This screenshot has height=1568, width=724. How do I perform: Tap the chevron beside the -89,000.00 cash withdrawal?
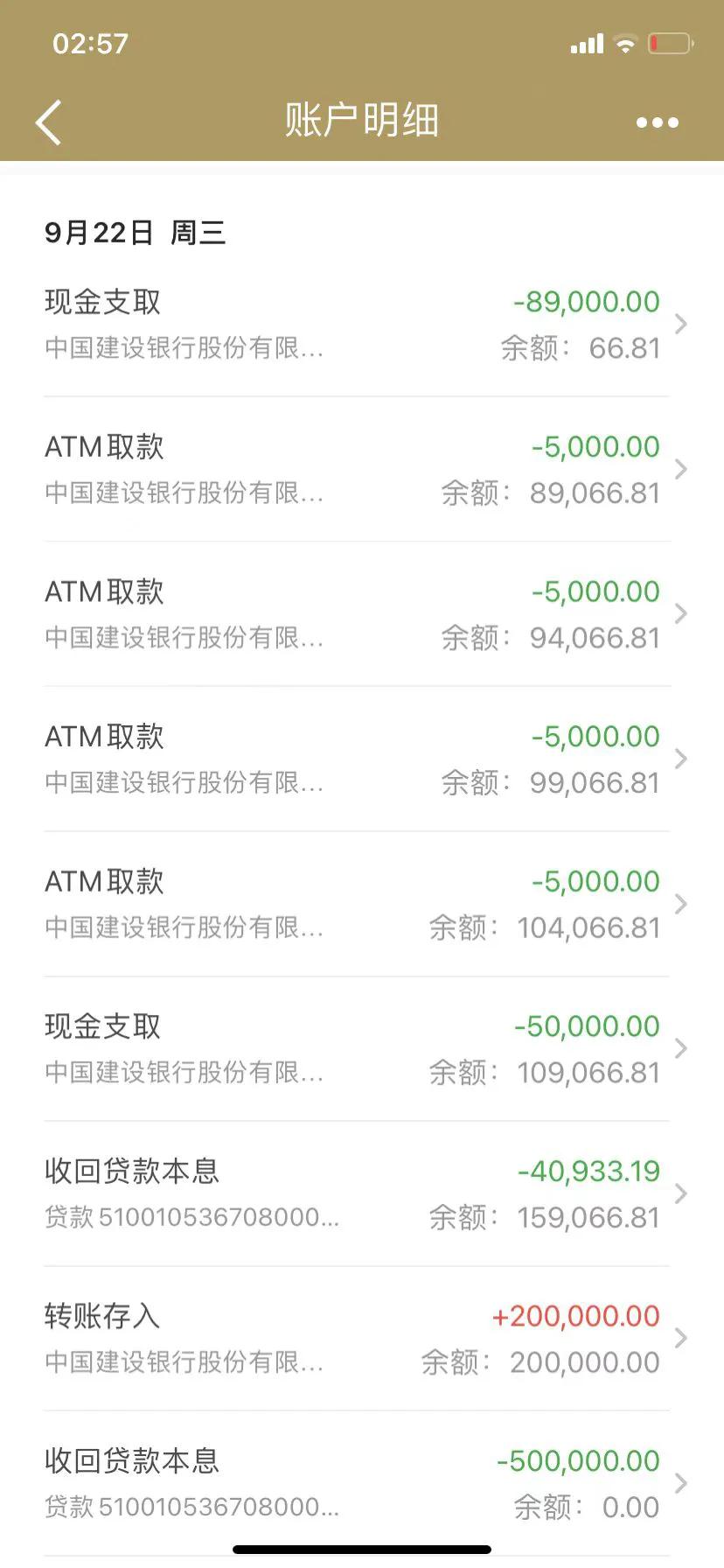coord(682,324)
